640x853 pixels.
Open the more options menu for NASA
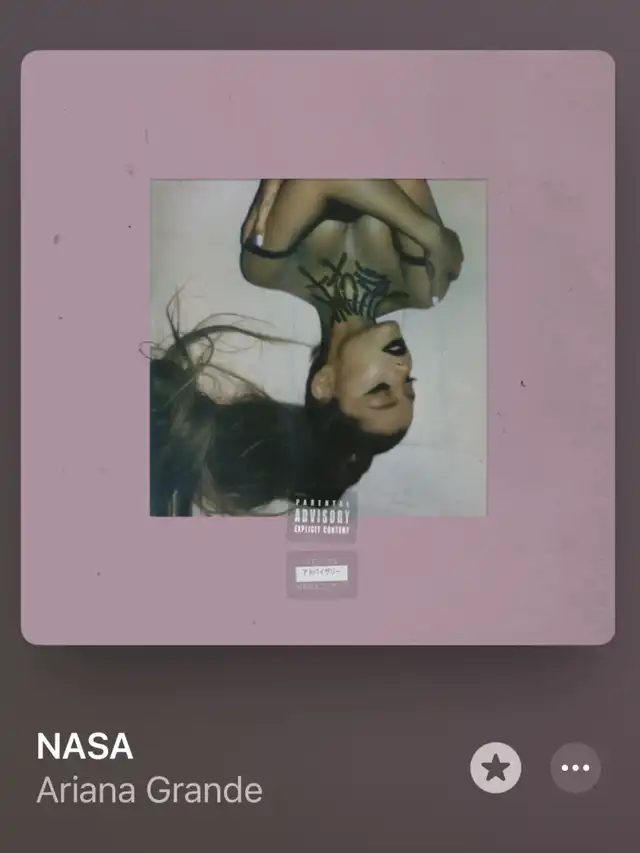click(575, 768)
